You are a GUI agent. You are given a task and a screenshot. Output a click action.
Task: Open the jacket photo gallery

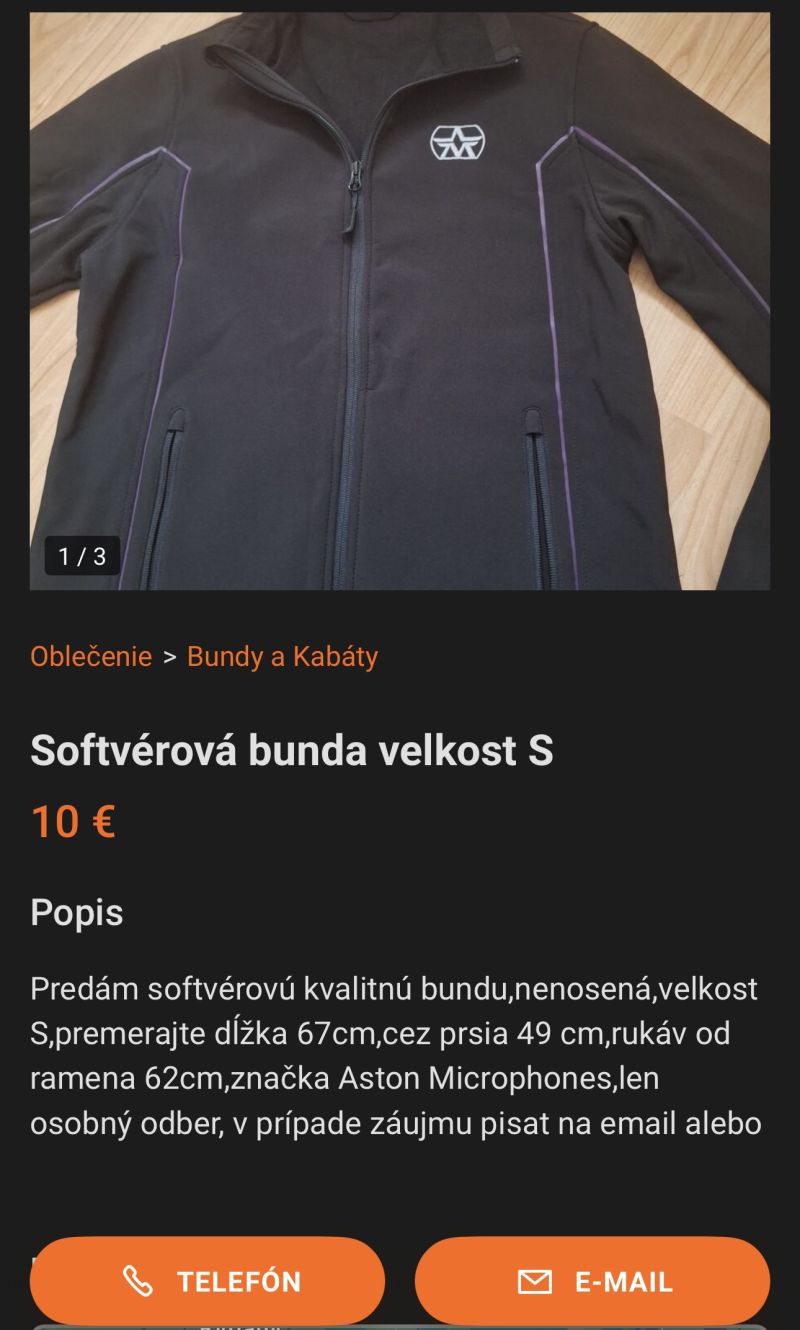point(400,300)
